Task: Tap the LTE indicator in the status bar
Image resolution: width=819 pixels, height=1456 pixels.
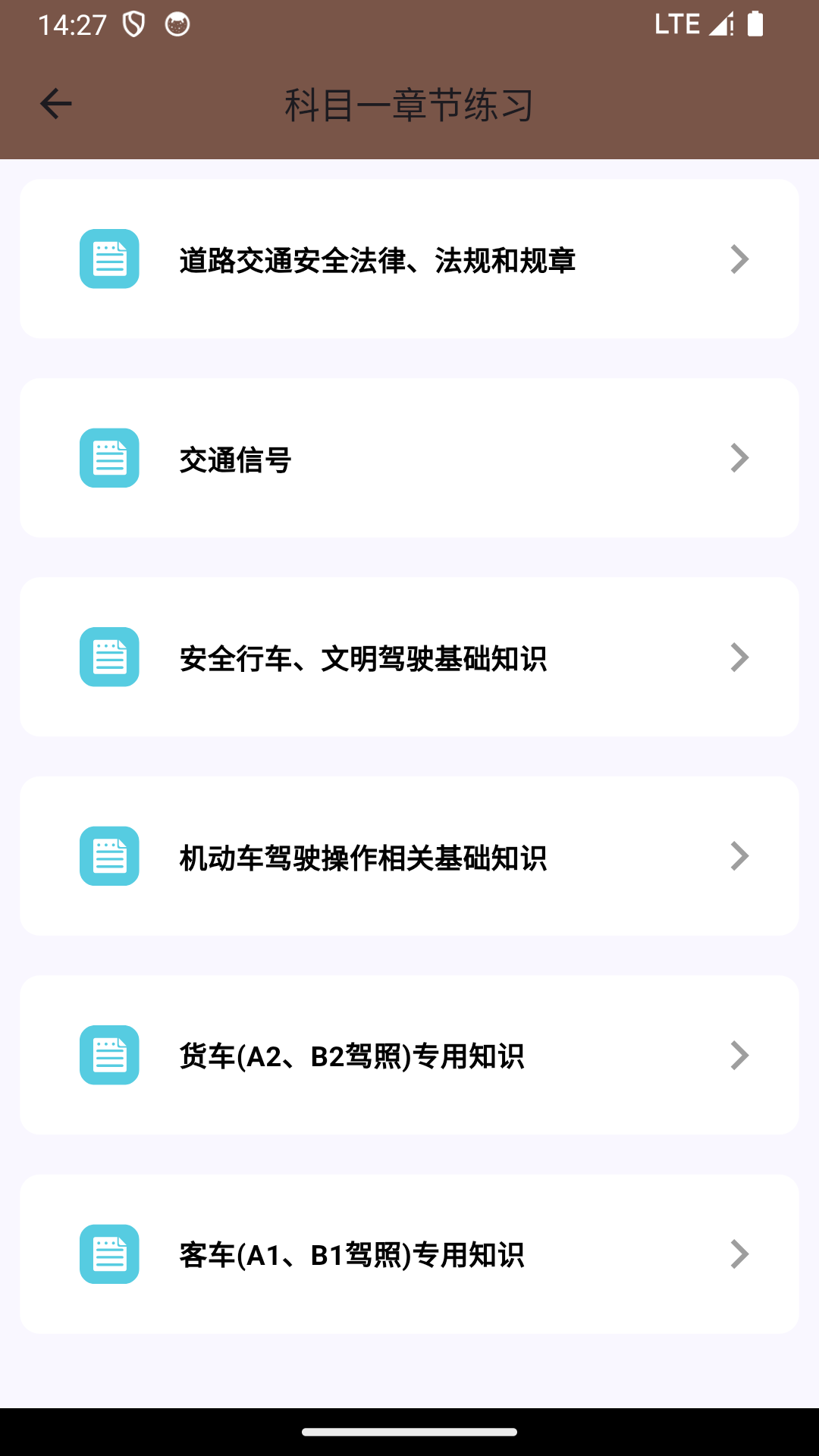Action: [678, 24]
